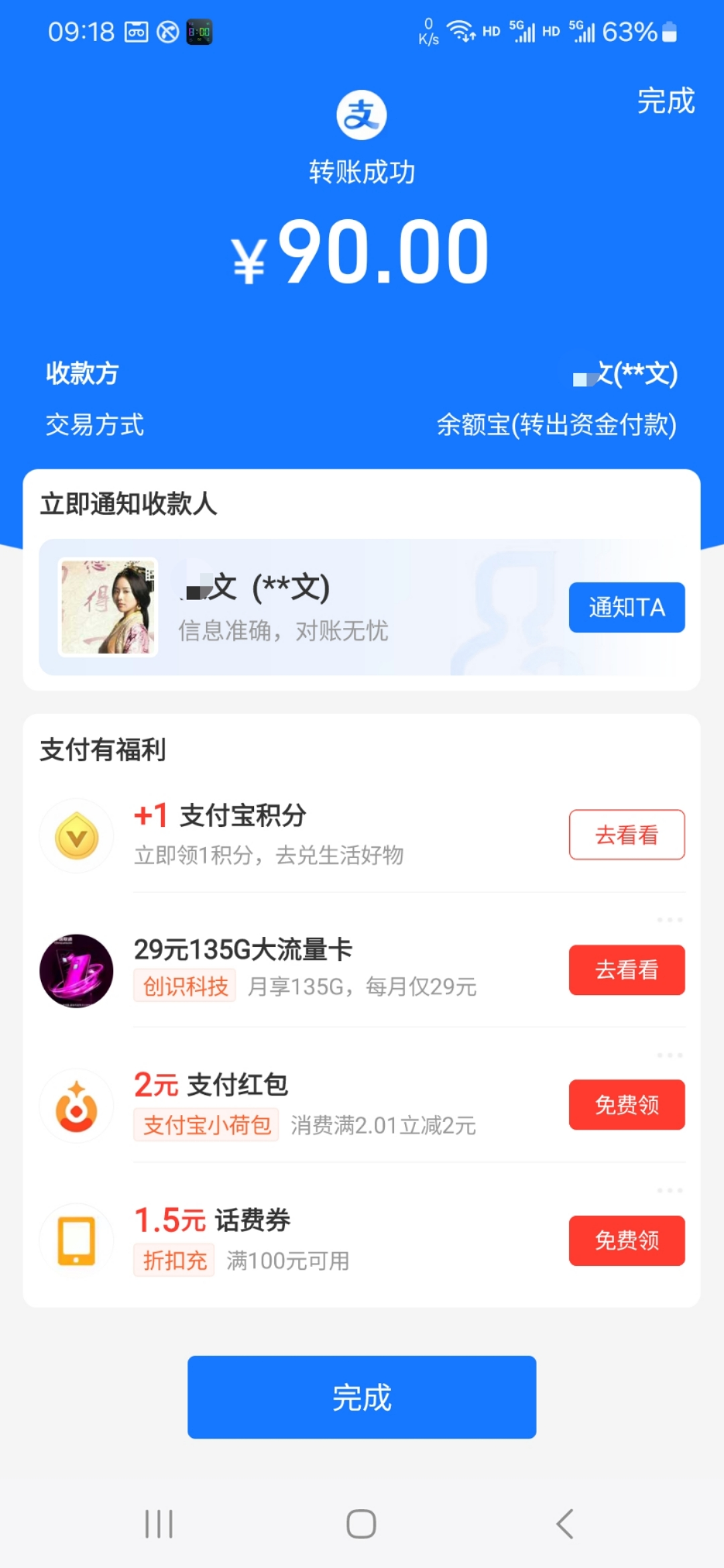The height and width of the screenshot is (1568, 724).
Task: Notify the payee with 通知TA
Action: point(627,607)
